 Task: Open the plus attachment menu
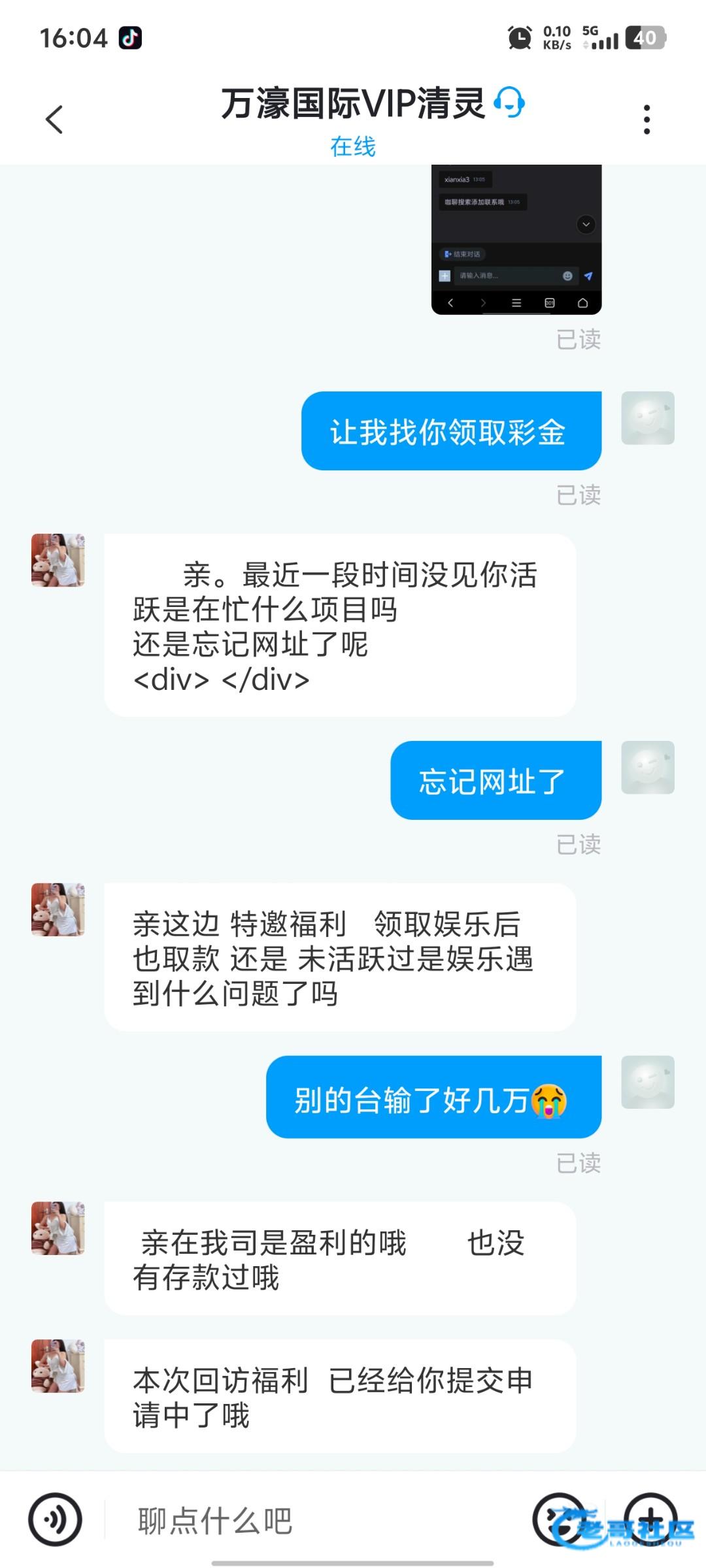click(x=651, y=1518)
